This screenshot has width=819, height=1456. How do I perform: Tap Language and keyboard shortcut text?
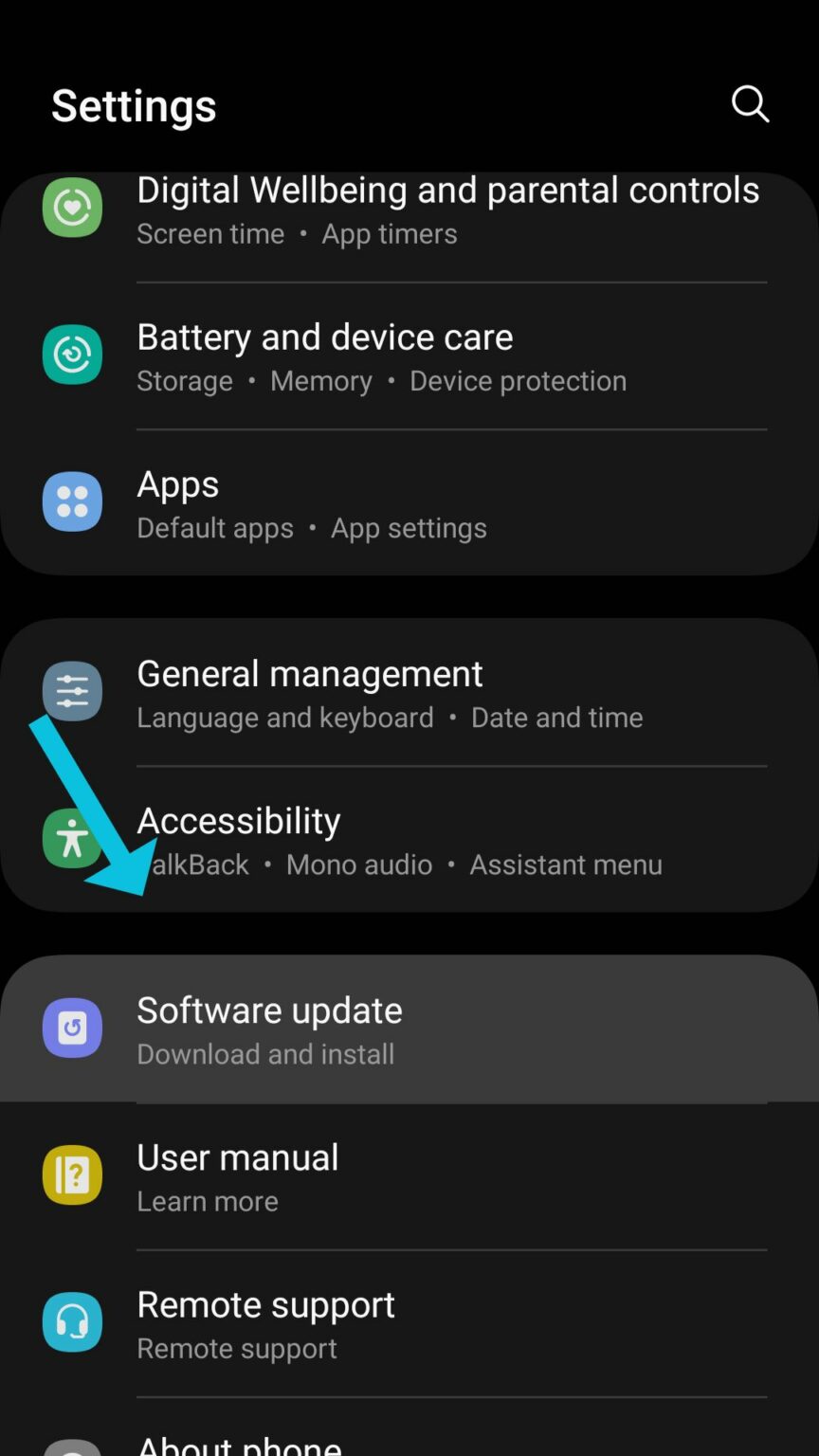[x=284, y=718]
